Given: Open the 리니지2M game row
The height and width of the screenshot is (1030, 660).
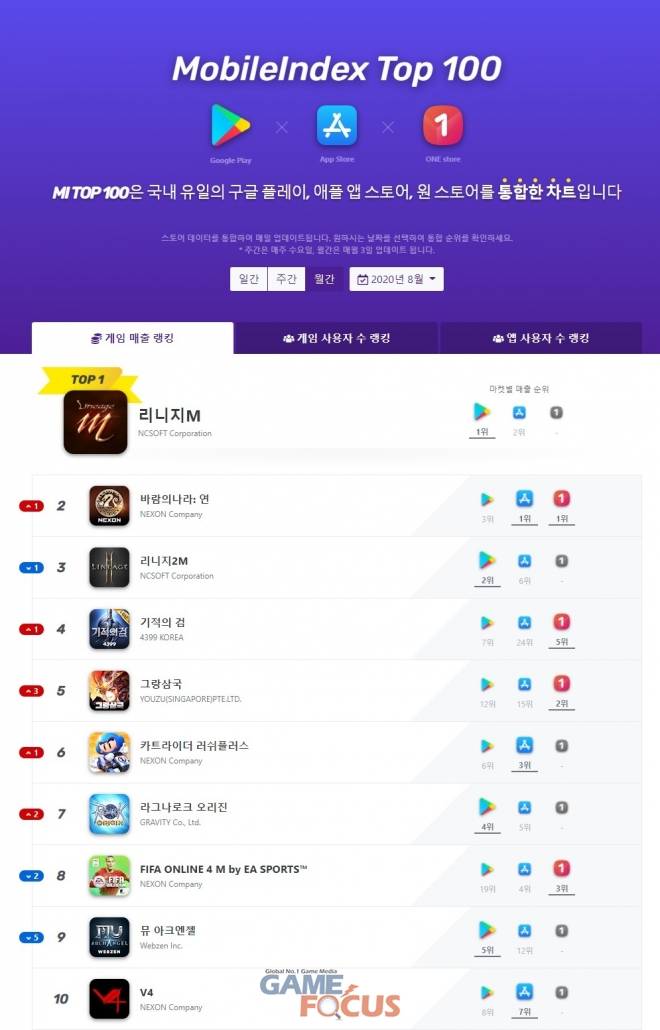Looking at the screenshot, I should (x=167, y=561).
